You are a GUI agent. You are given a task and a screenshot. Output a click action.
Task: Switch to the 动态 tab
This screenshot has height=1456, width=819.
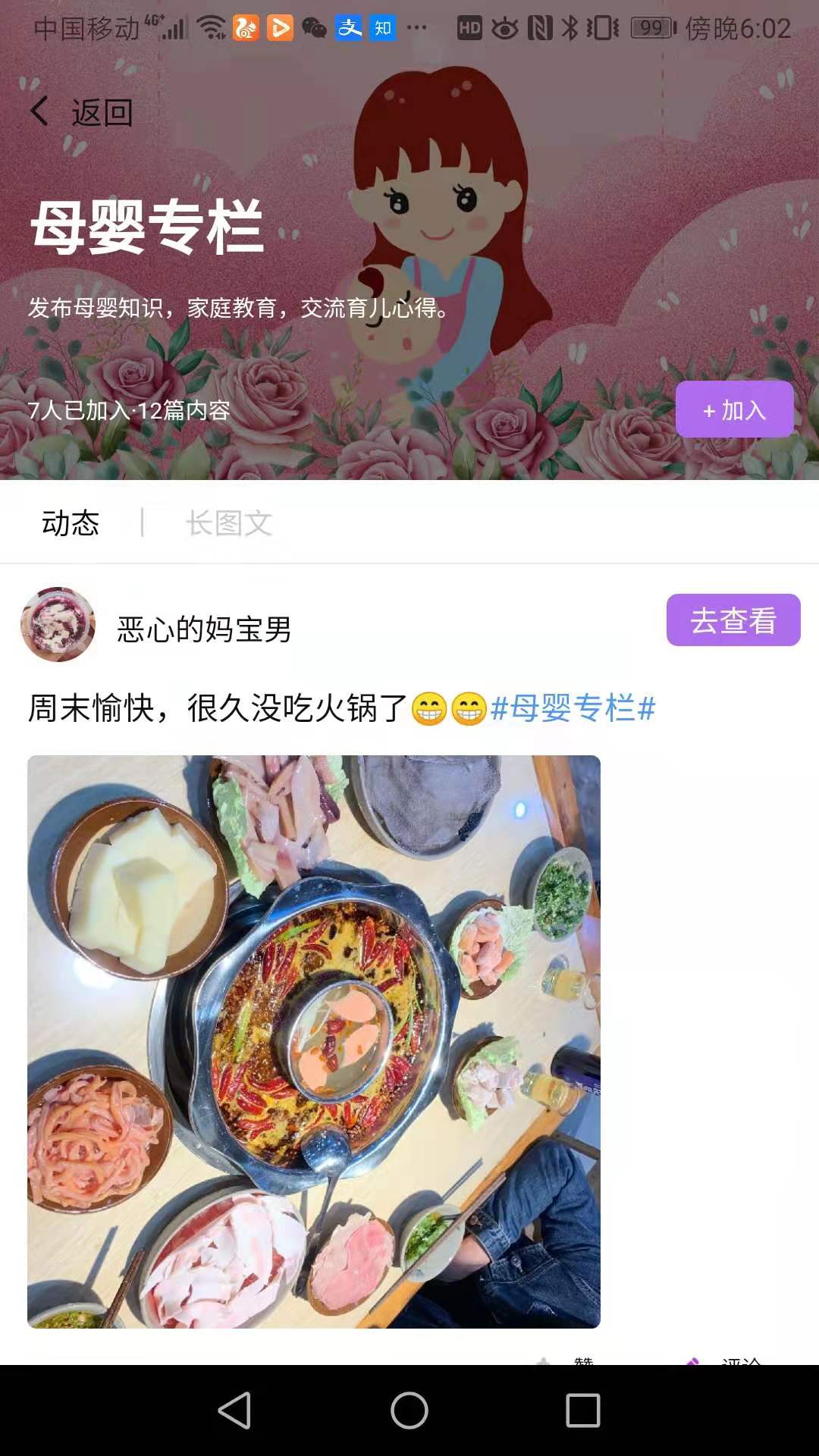(x=71, y=523)
